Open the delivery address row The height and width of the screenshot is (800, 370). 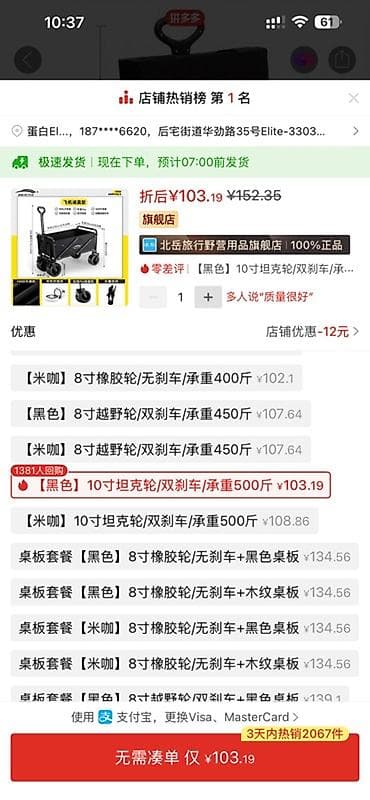[185, 132]
